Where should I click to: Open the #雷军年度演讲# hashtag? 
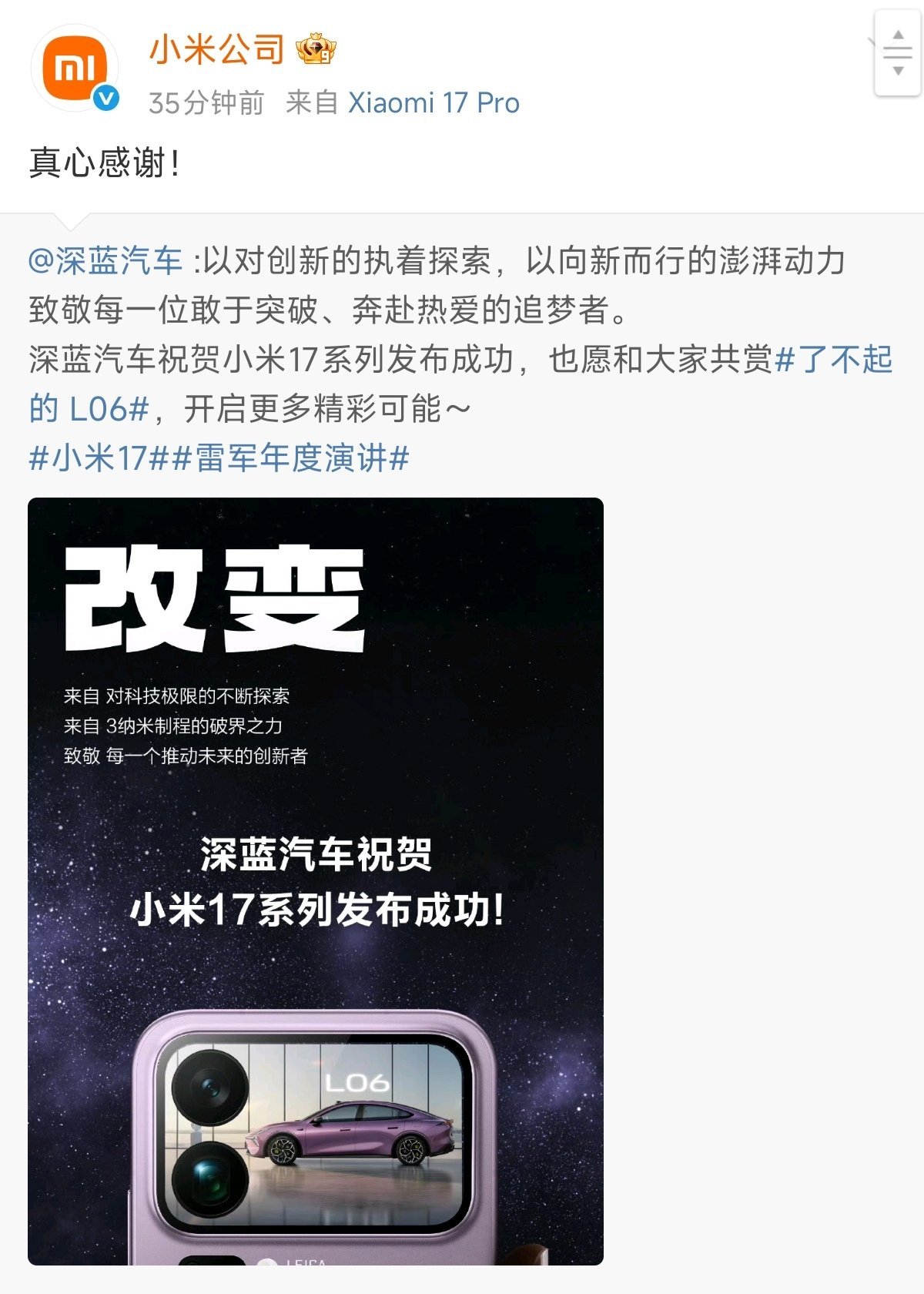291,458
